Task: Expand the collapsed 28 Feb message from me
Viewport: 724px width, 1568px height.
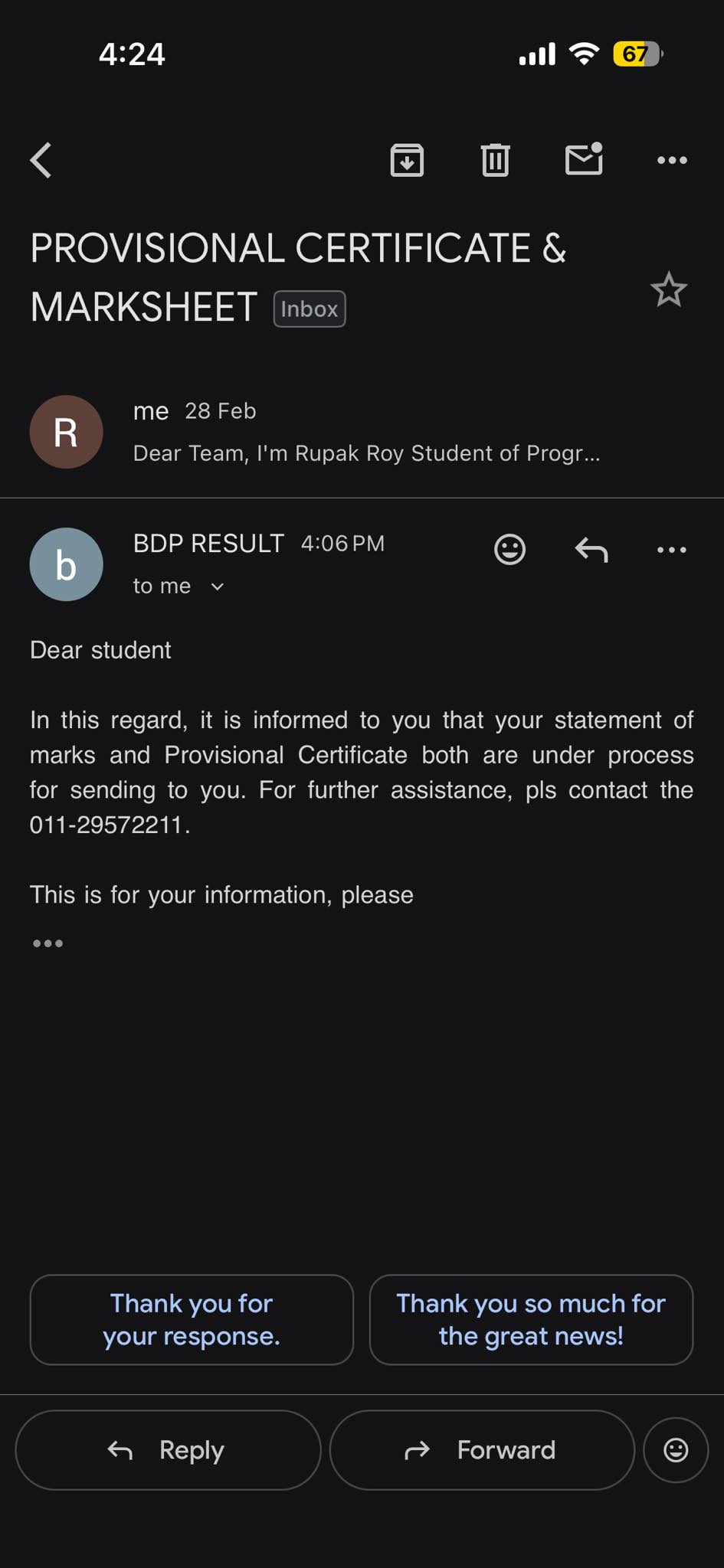Action: click(x=362, y=432)
